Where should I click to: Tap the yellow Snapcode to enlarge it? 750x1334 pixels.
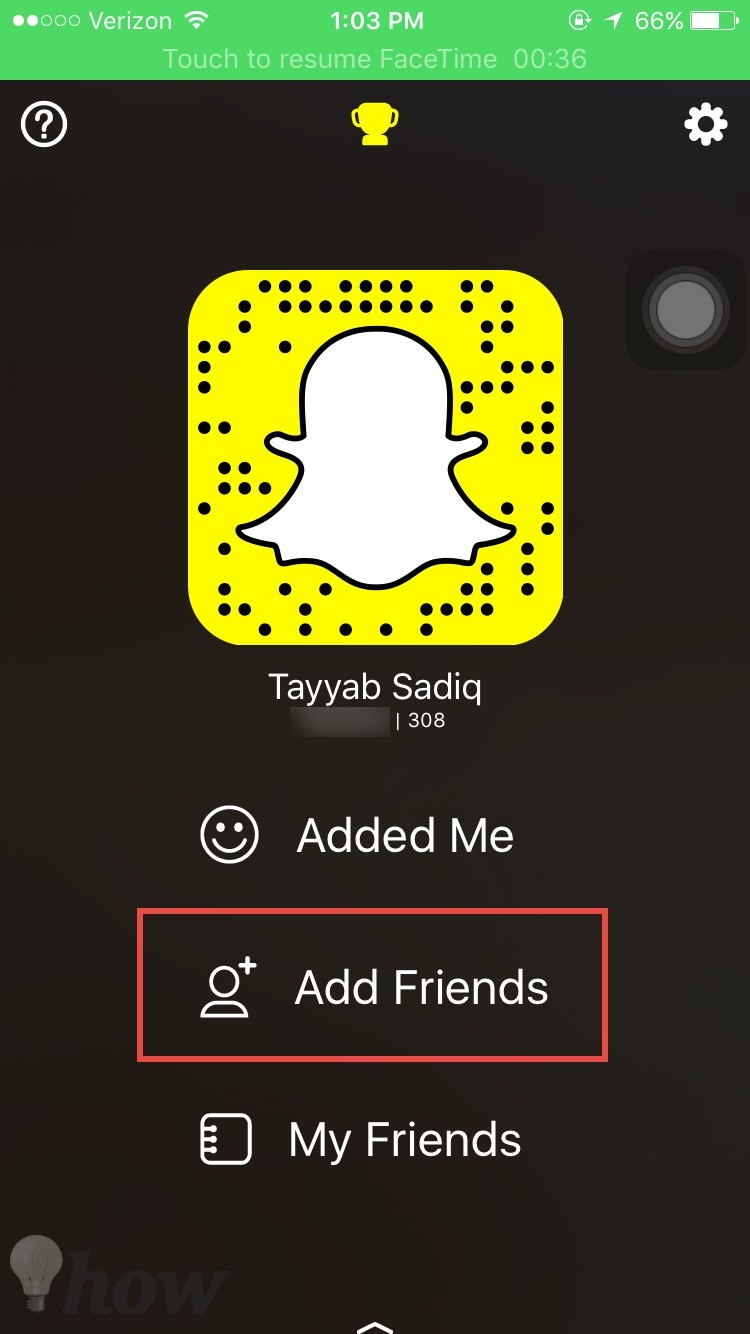tap(375, 456)
